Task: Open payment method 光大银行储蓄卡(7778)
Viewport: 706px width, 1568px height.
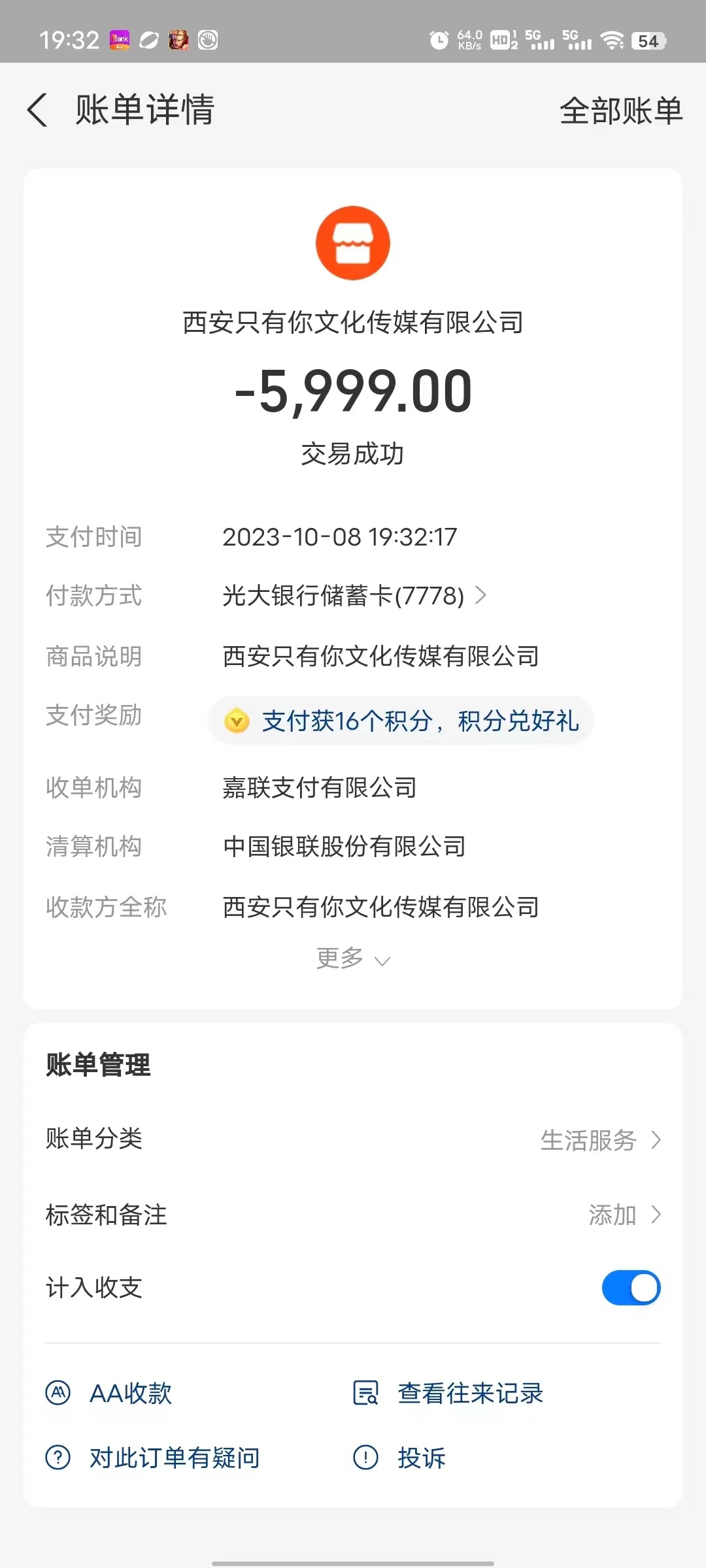Action: click(355, 596)
